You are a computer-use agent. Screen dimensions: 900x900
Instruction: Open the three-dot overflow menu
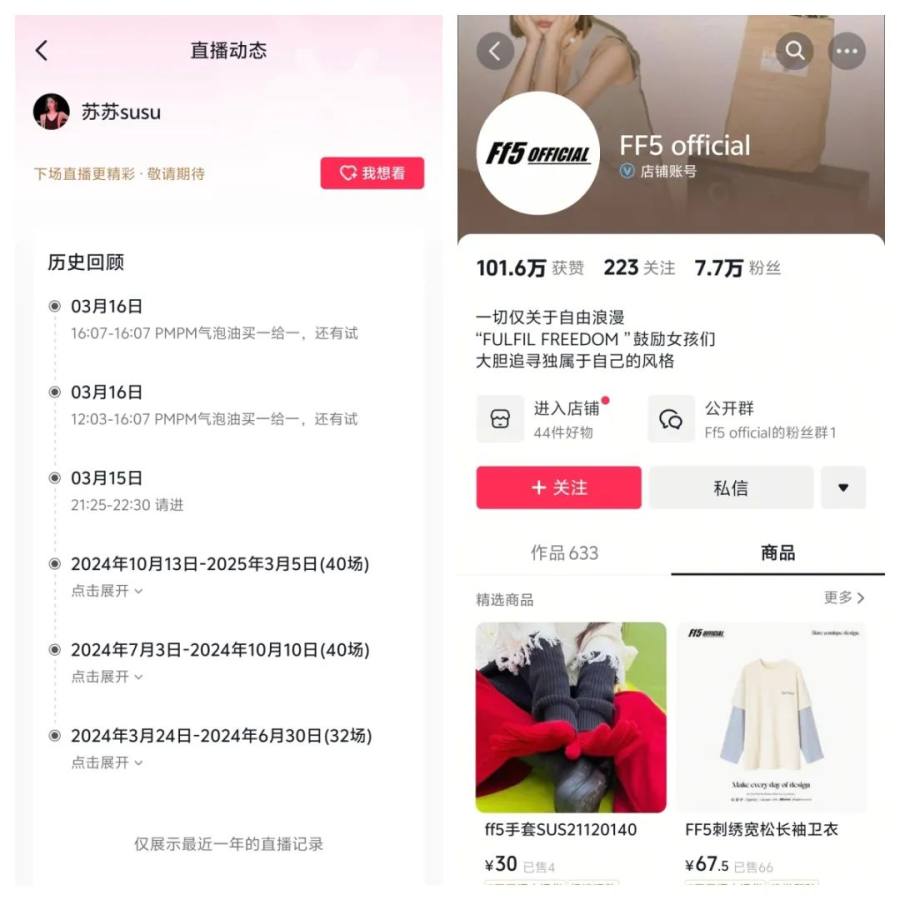[x=847, y=50]
